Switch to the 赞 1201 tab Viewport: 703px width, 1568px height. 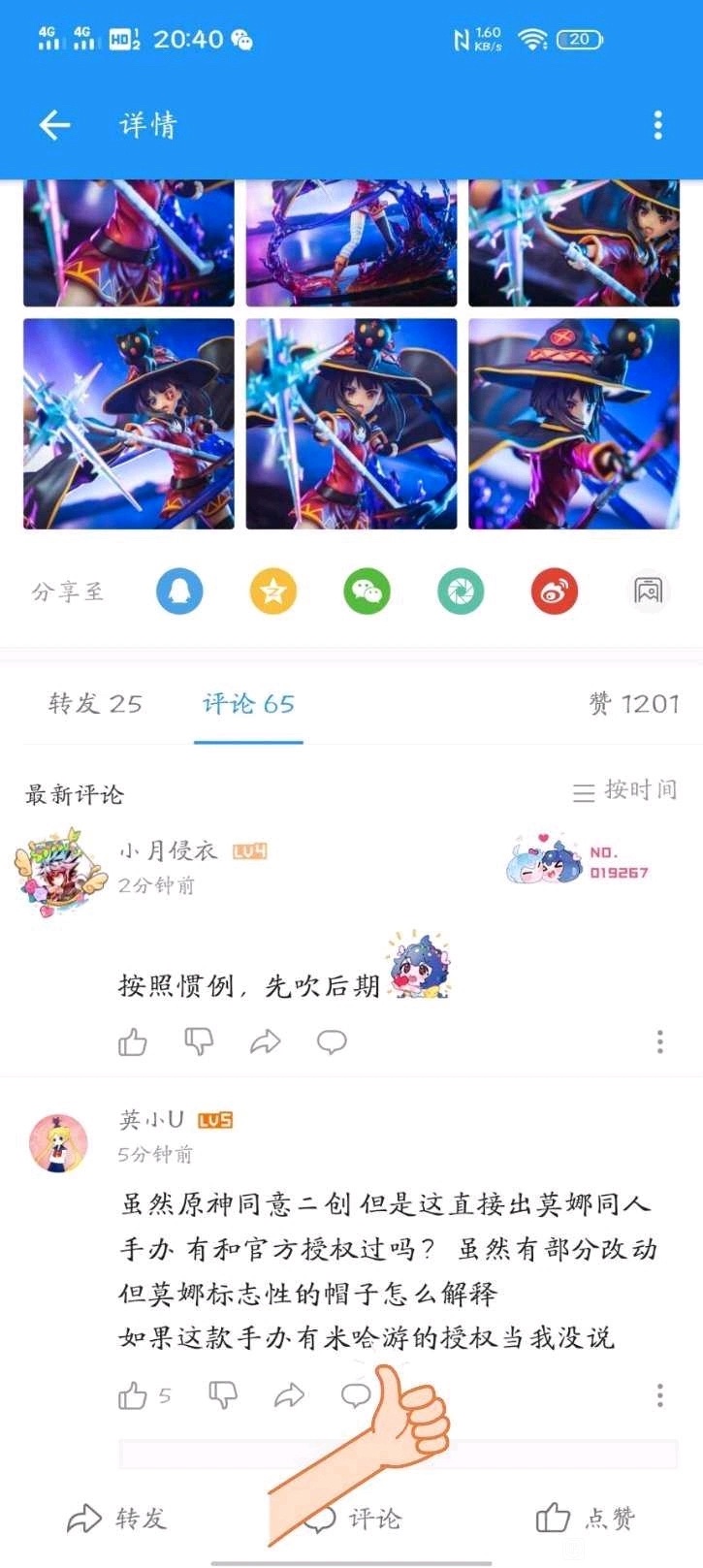[634, 704]
